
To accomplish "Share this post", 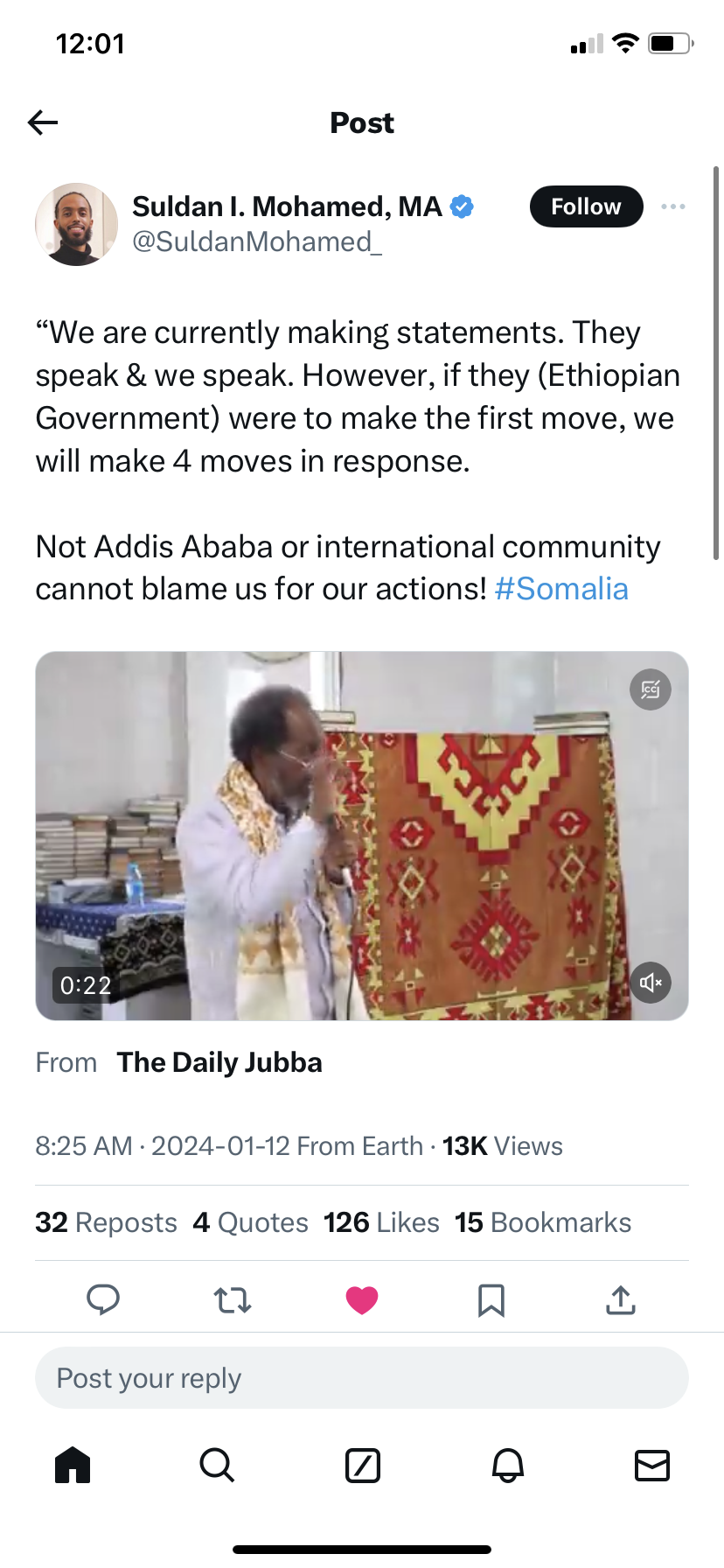I will point(621,1300).
